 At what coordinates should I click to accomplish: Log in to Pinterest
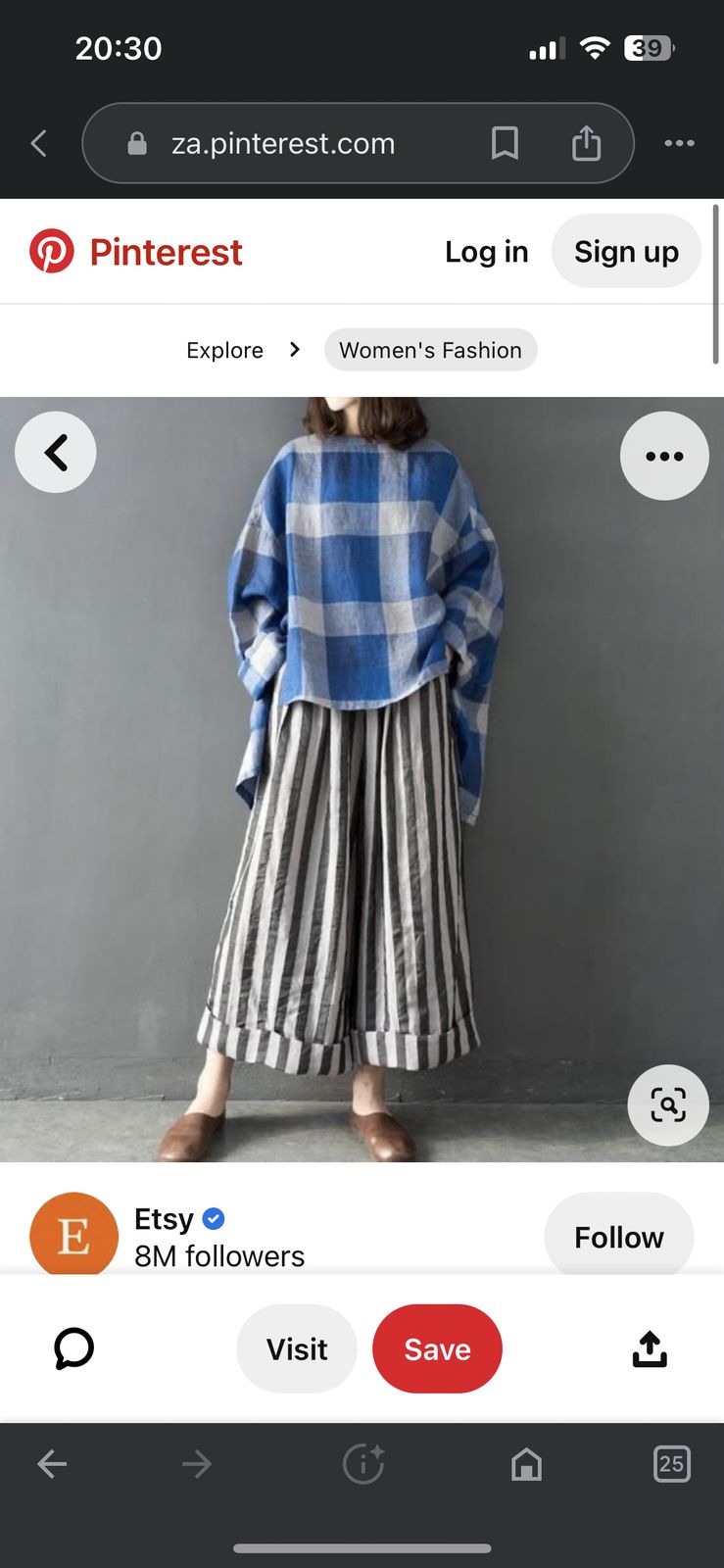[x=486, y=252]
